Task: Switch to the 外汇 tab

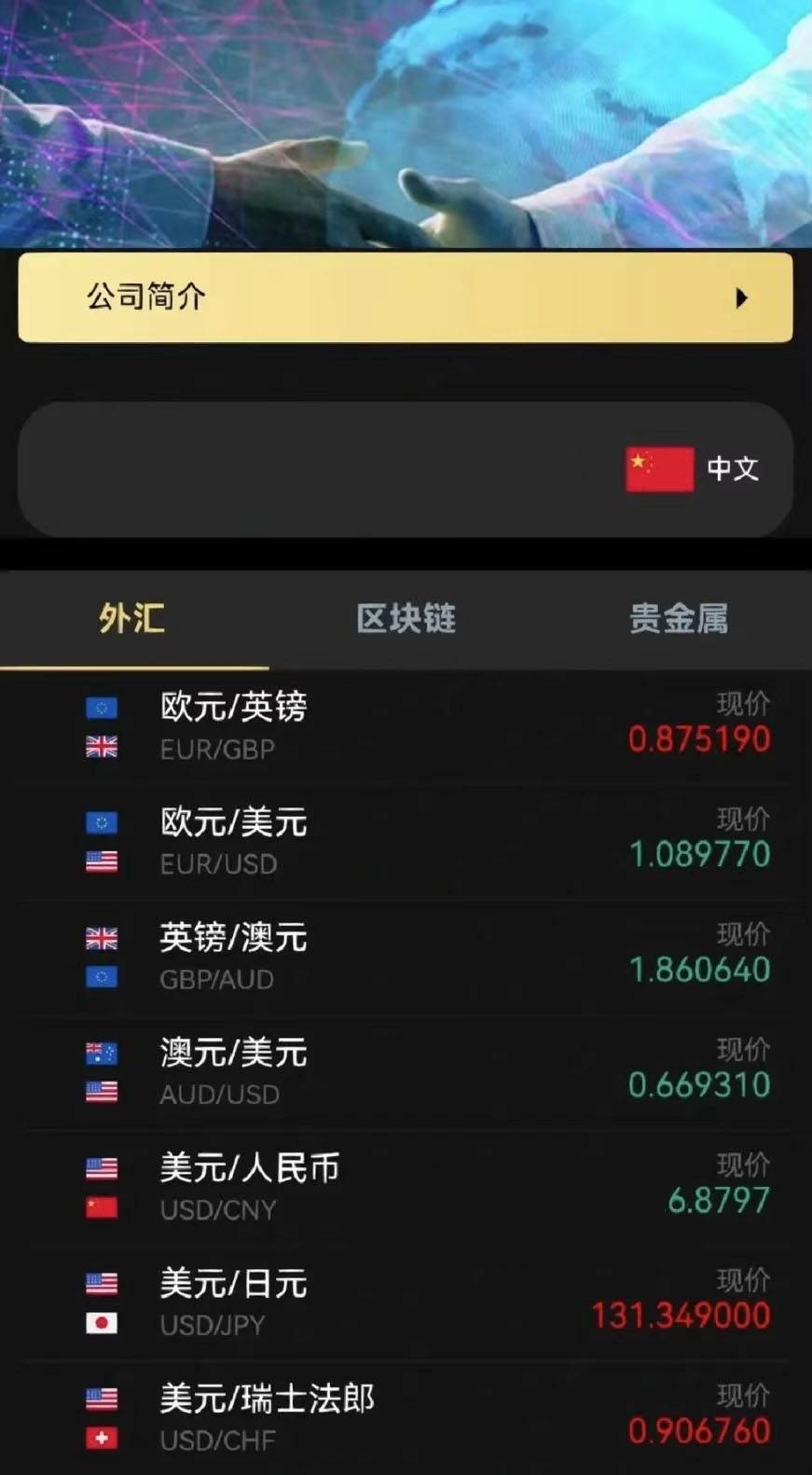Action: [x=132, y=618]
